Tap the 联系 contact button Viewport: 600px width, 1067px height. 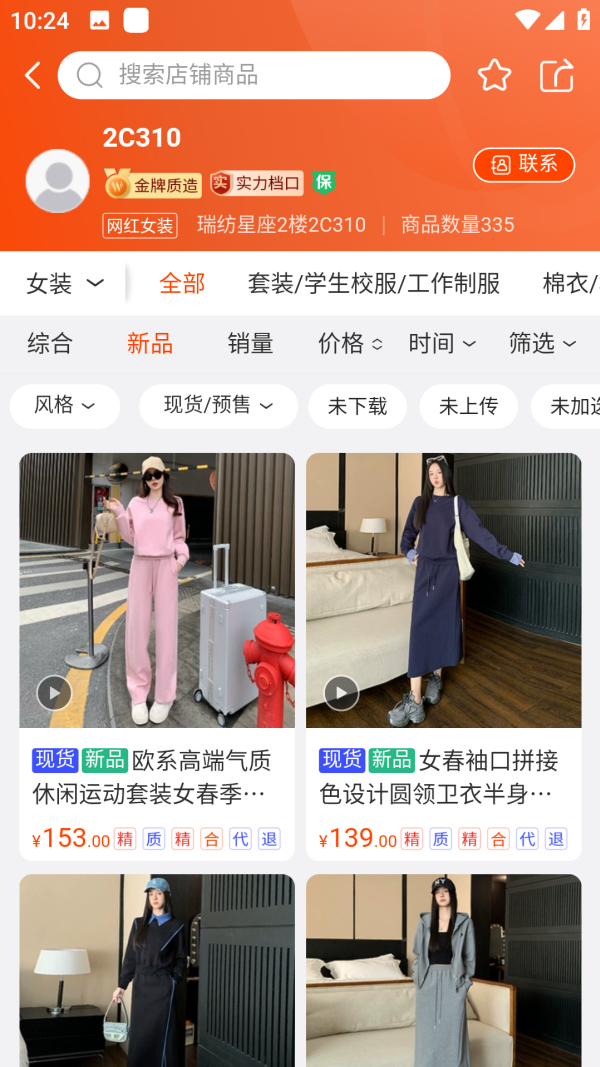[x=523, y=165]
